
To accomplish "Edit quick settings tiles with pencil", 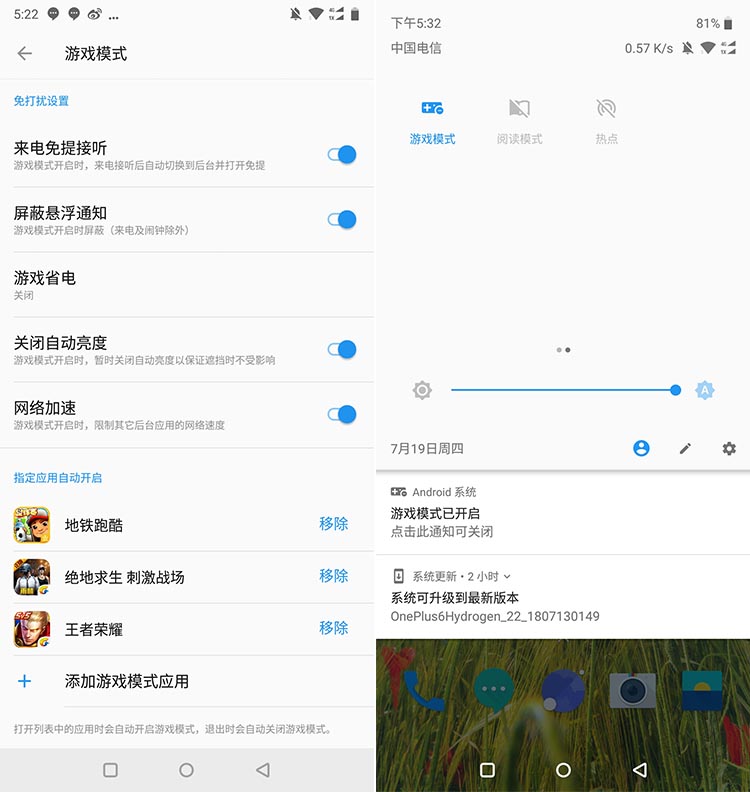I will [685, 449].
